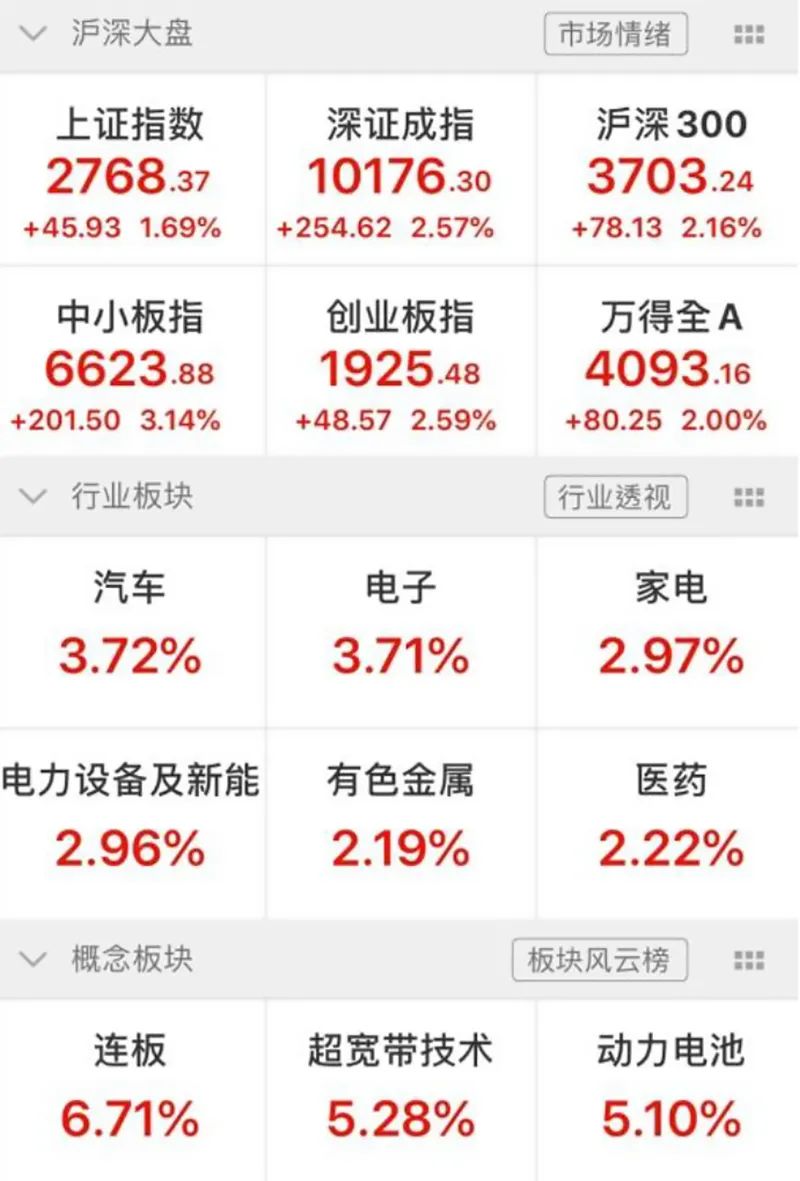Viewport: 800px width, 1181px height.
Task: Collapse the 行业板块 section
Action: (x=33, y=496)
